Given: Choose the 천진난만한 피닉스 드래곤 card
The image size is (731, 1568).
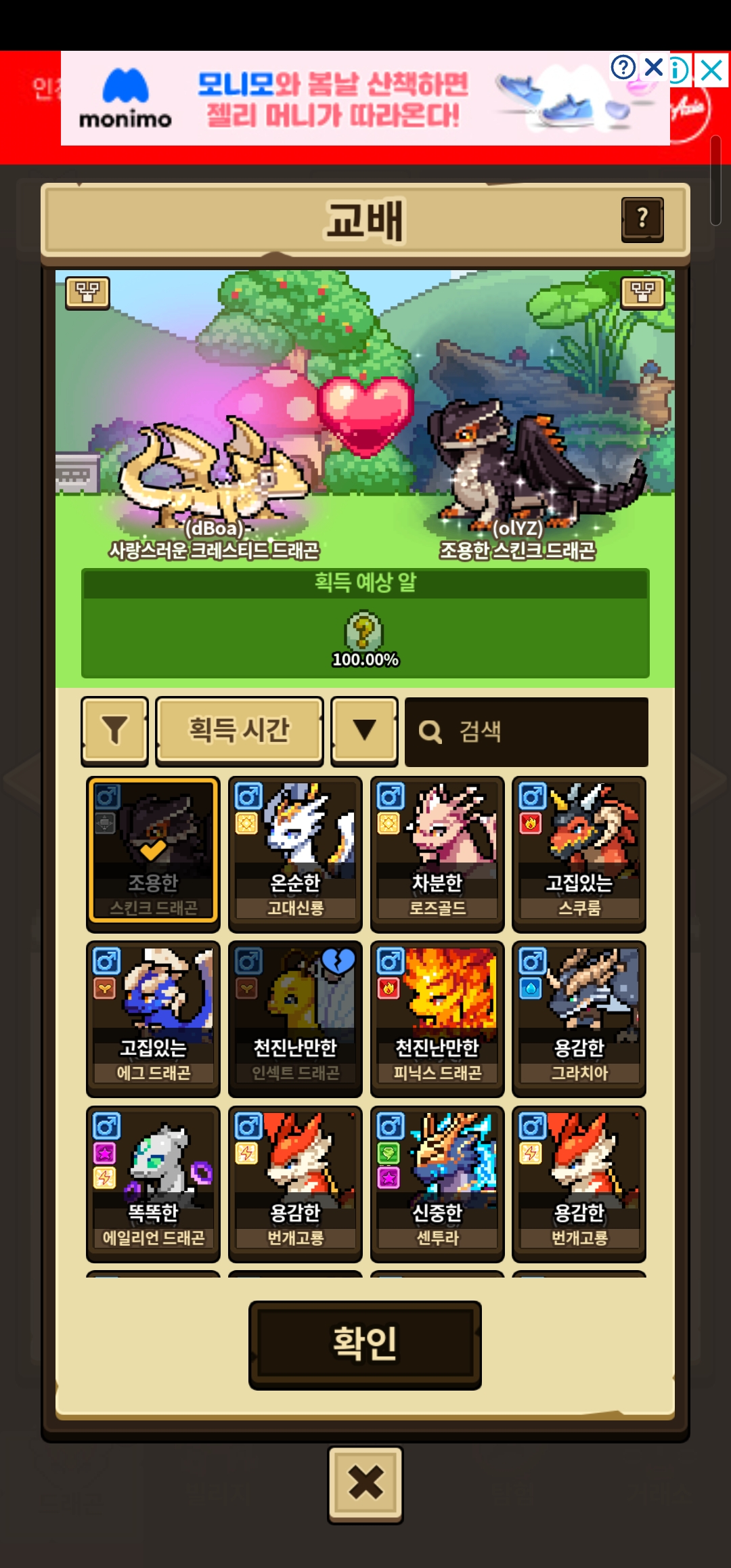Looking at the screenshot, I should 437,1018.
